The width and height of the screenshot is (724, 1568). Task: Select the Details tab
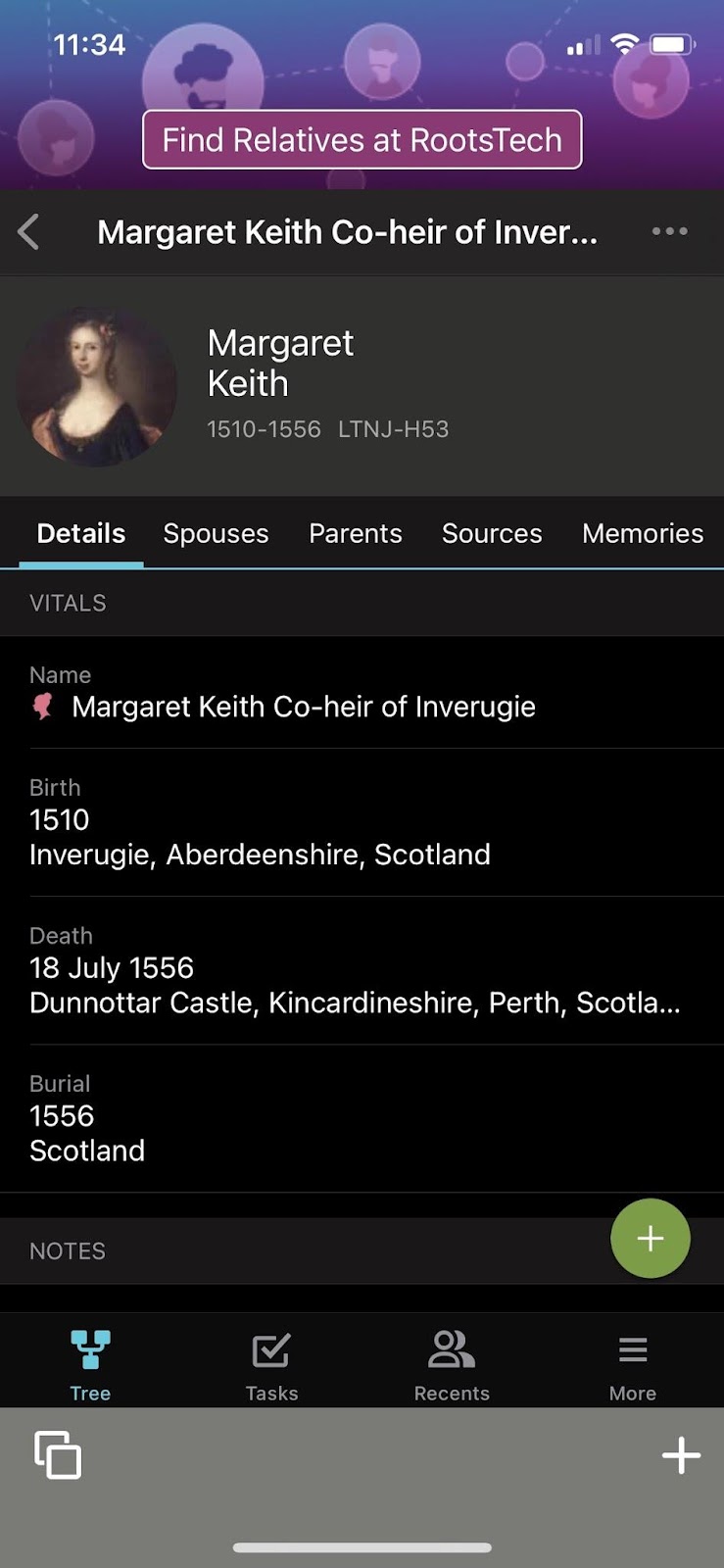click(x=81, y=533)
